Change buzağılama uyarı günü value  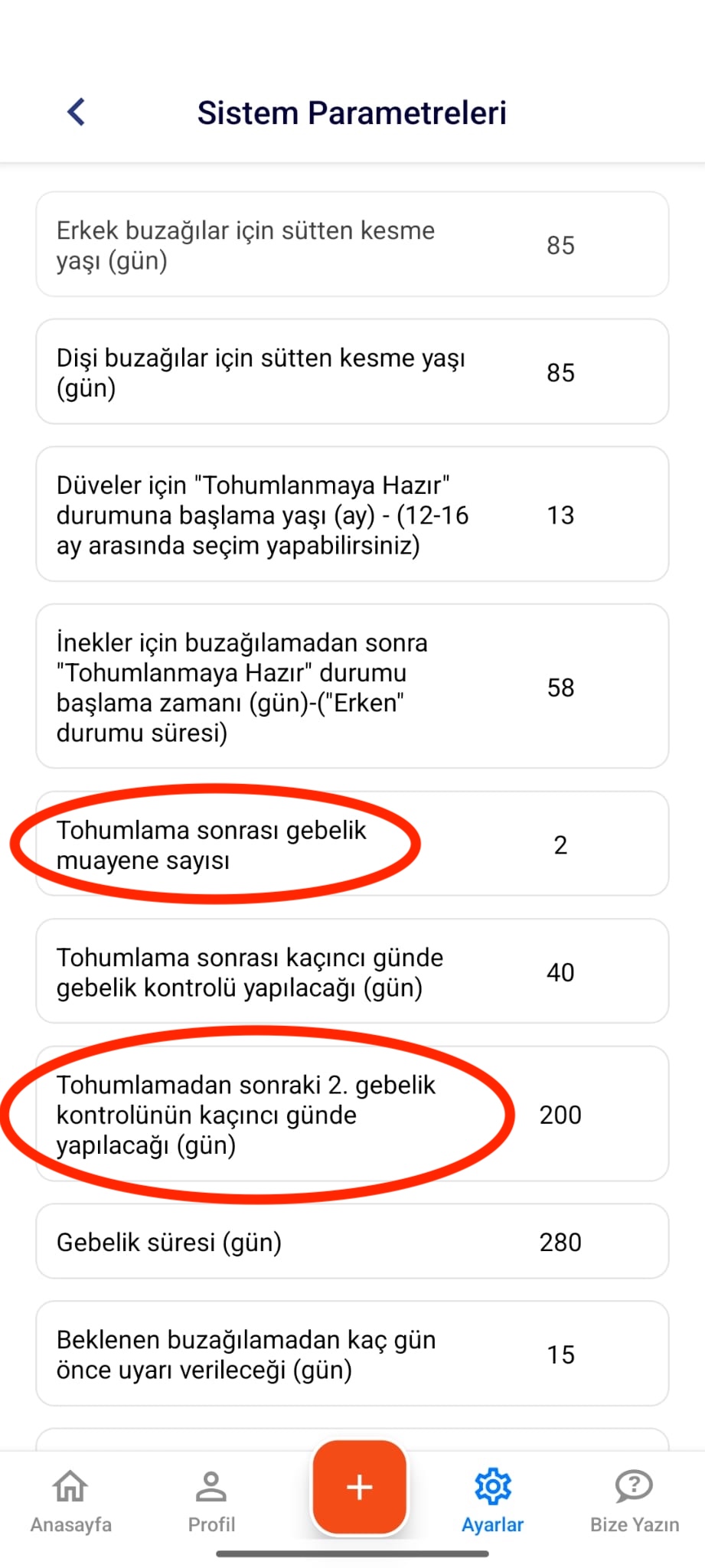(560, 1354)
